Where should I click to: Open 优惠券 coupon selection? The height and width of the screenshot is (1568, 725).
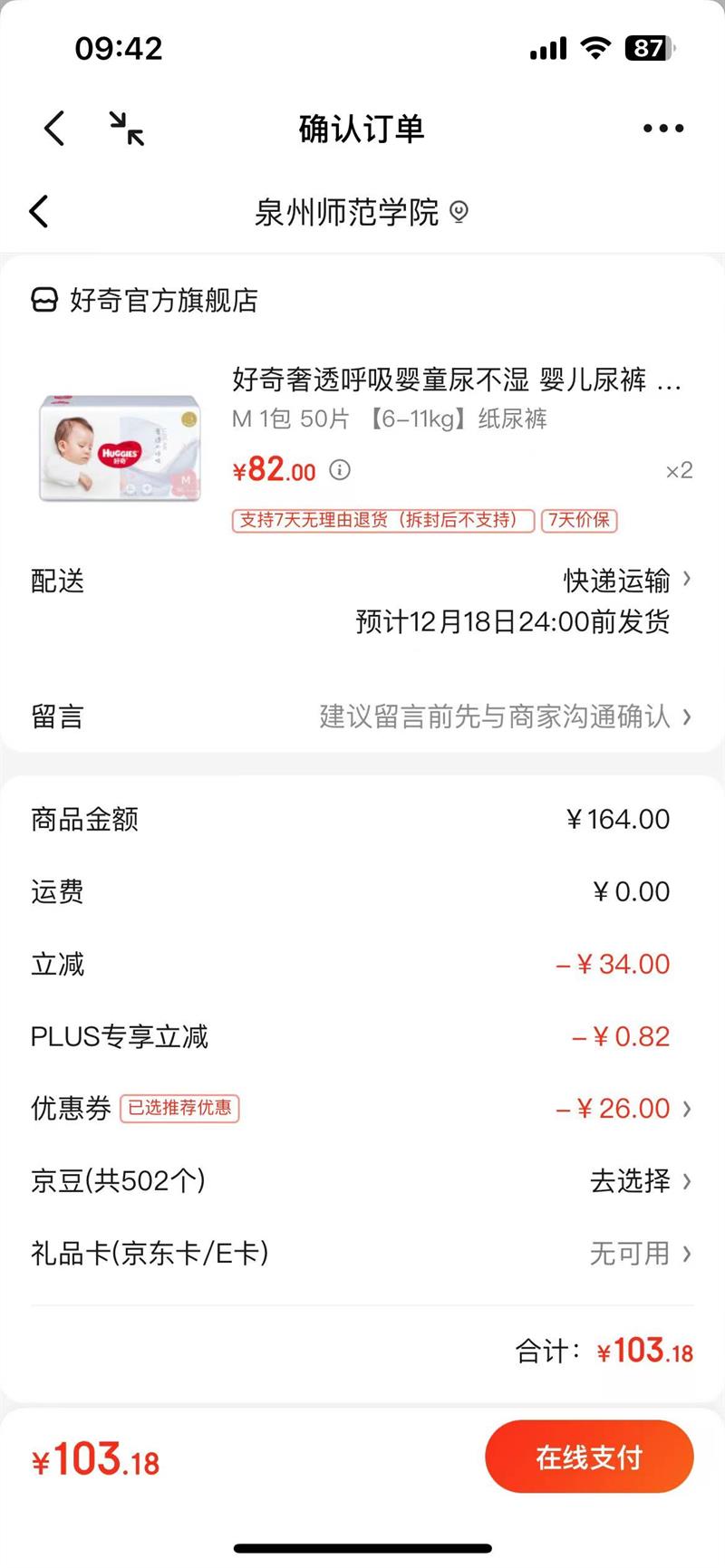pyautogui.click(x=625, y=1109)
